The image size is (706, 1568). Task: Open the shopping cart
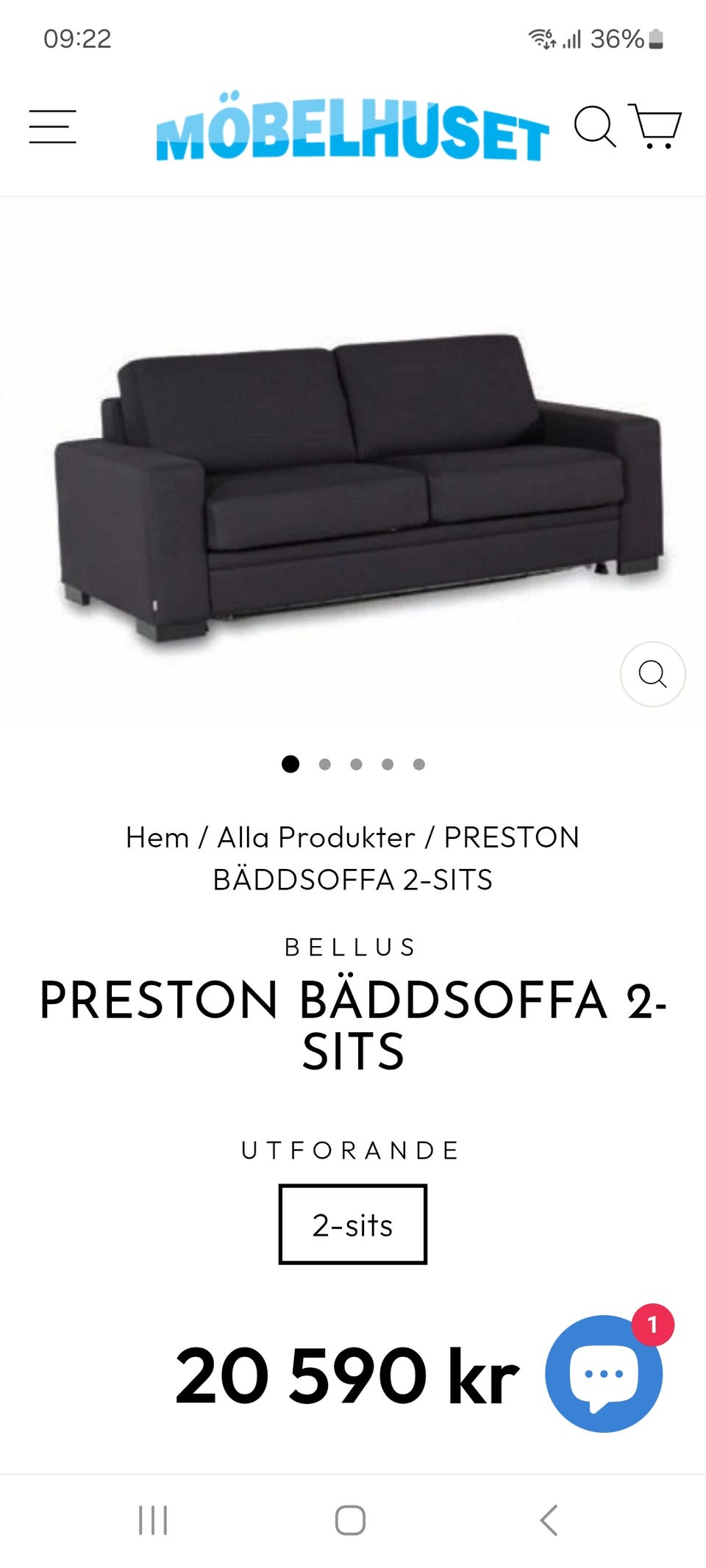pos(655,126)
